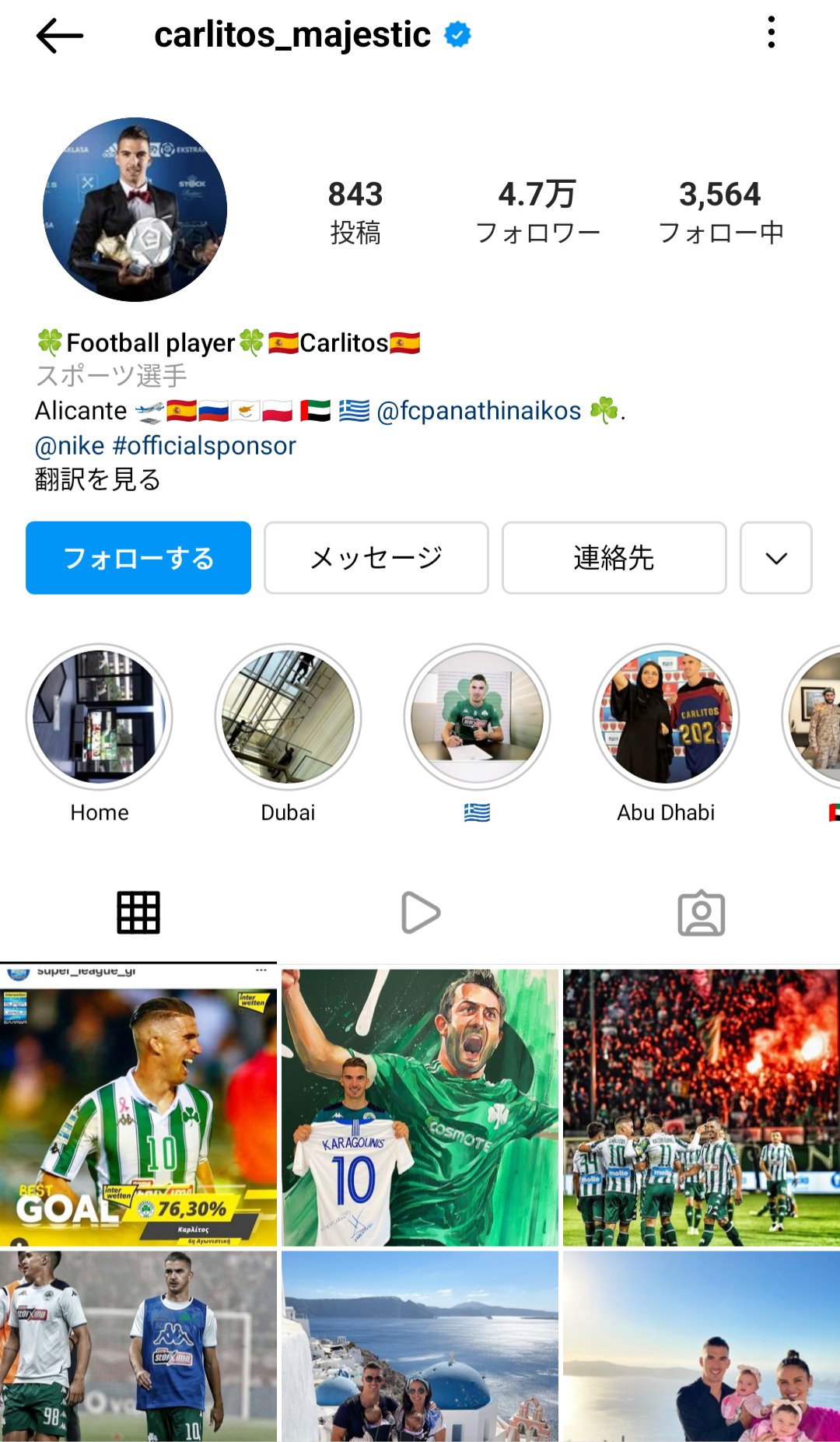Go back using the top-left arrow
The image size is (840, 1442).
(x=59, y=36)
